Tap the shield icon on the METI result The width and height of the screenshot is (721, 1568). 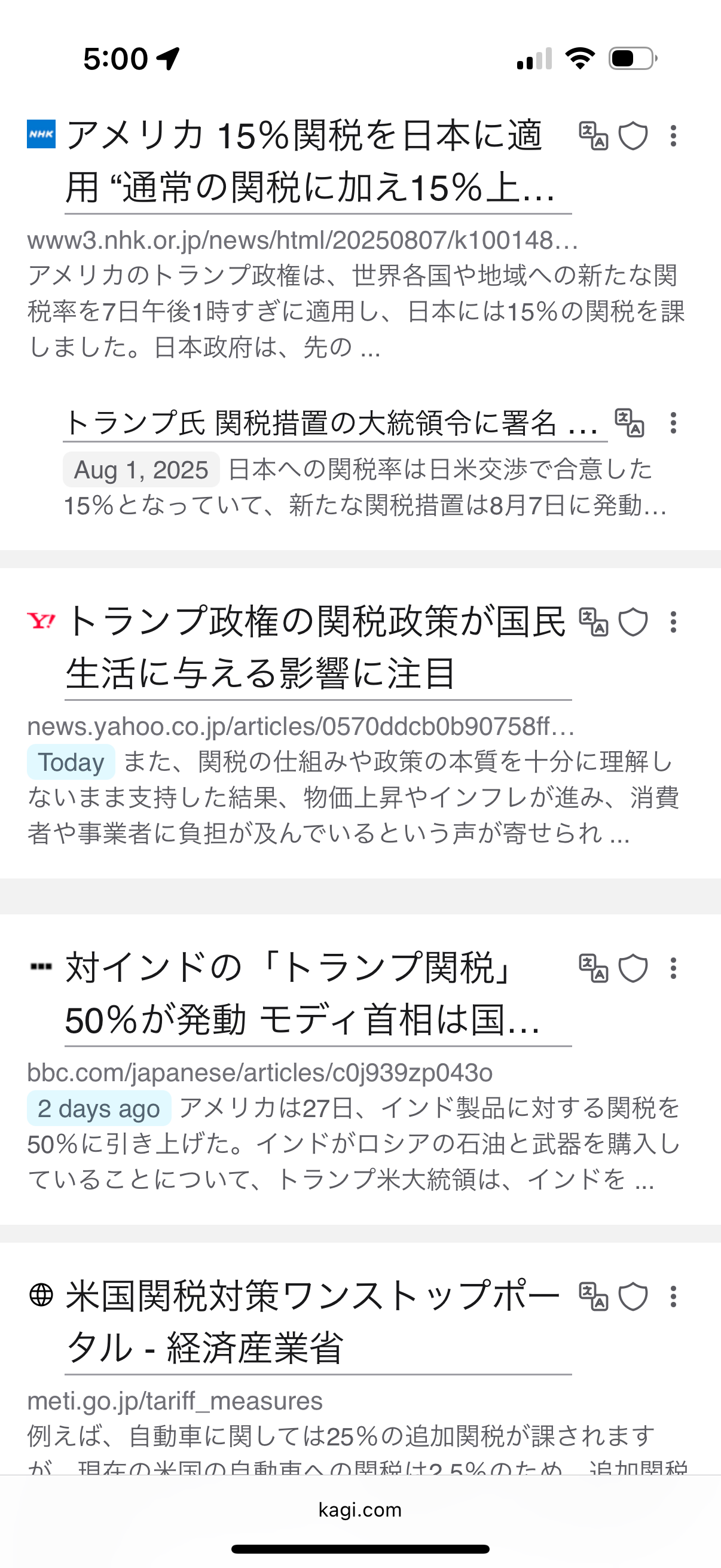(633, 1297)
